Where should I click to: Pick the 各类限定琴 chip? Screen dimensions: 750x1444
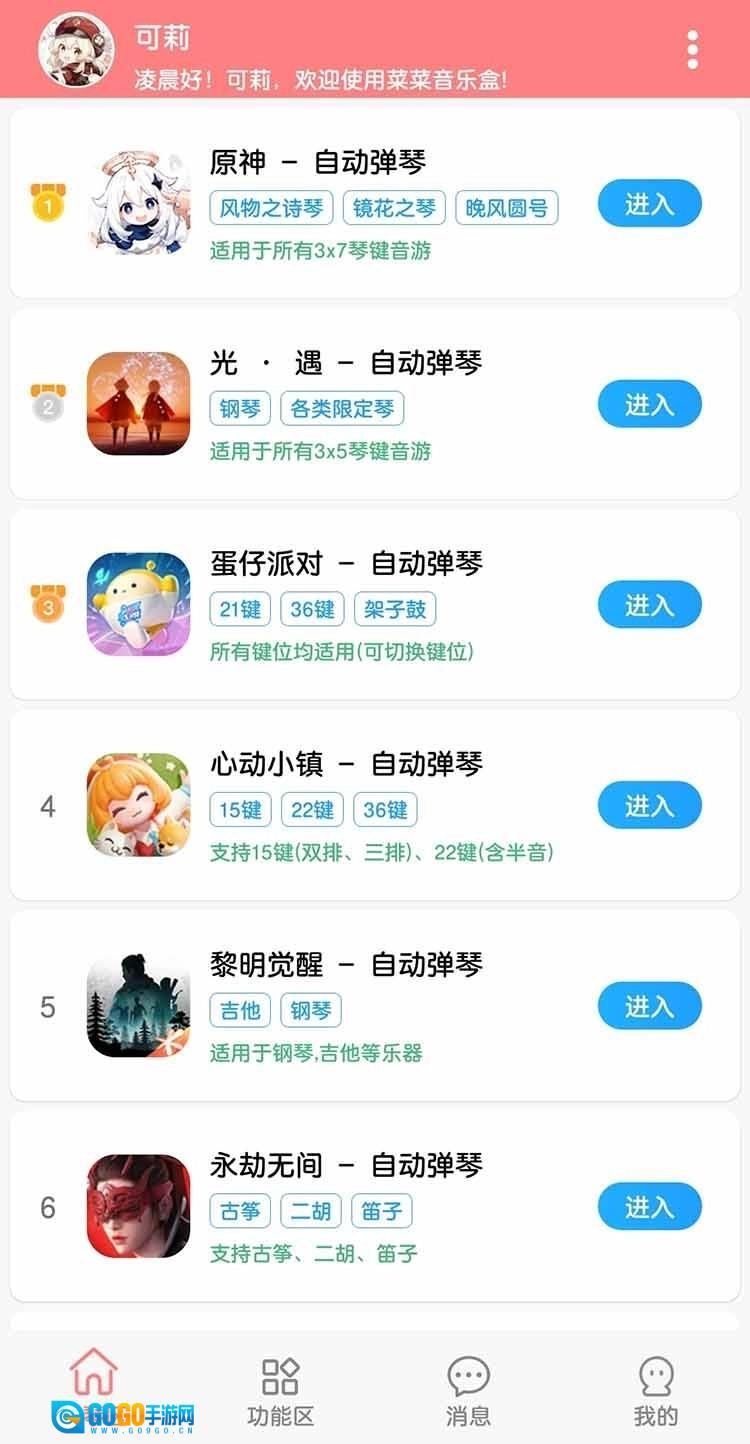(x=342, y=408)
